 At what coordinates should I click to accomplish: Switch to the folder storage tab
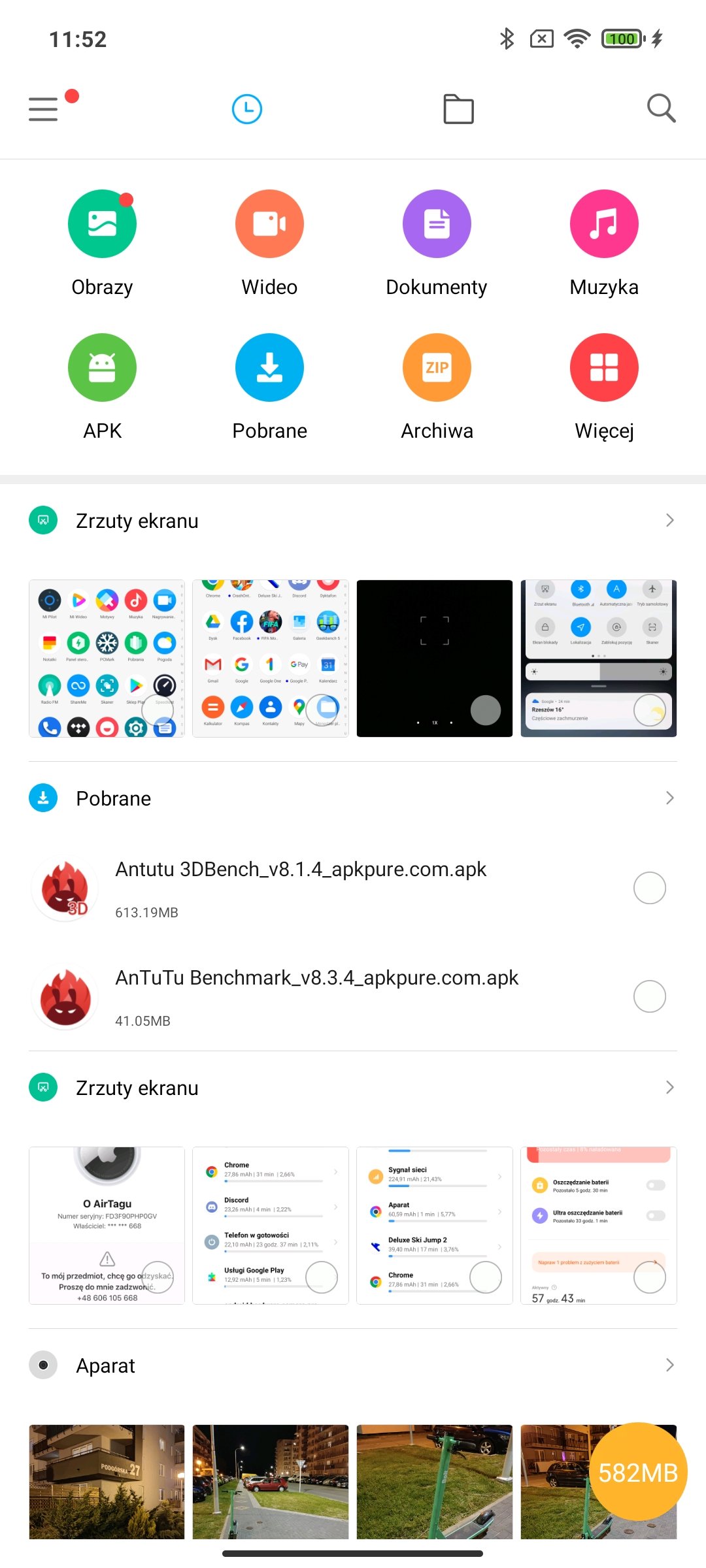point(459,109)
